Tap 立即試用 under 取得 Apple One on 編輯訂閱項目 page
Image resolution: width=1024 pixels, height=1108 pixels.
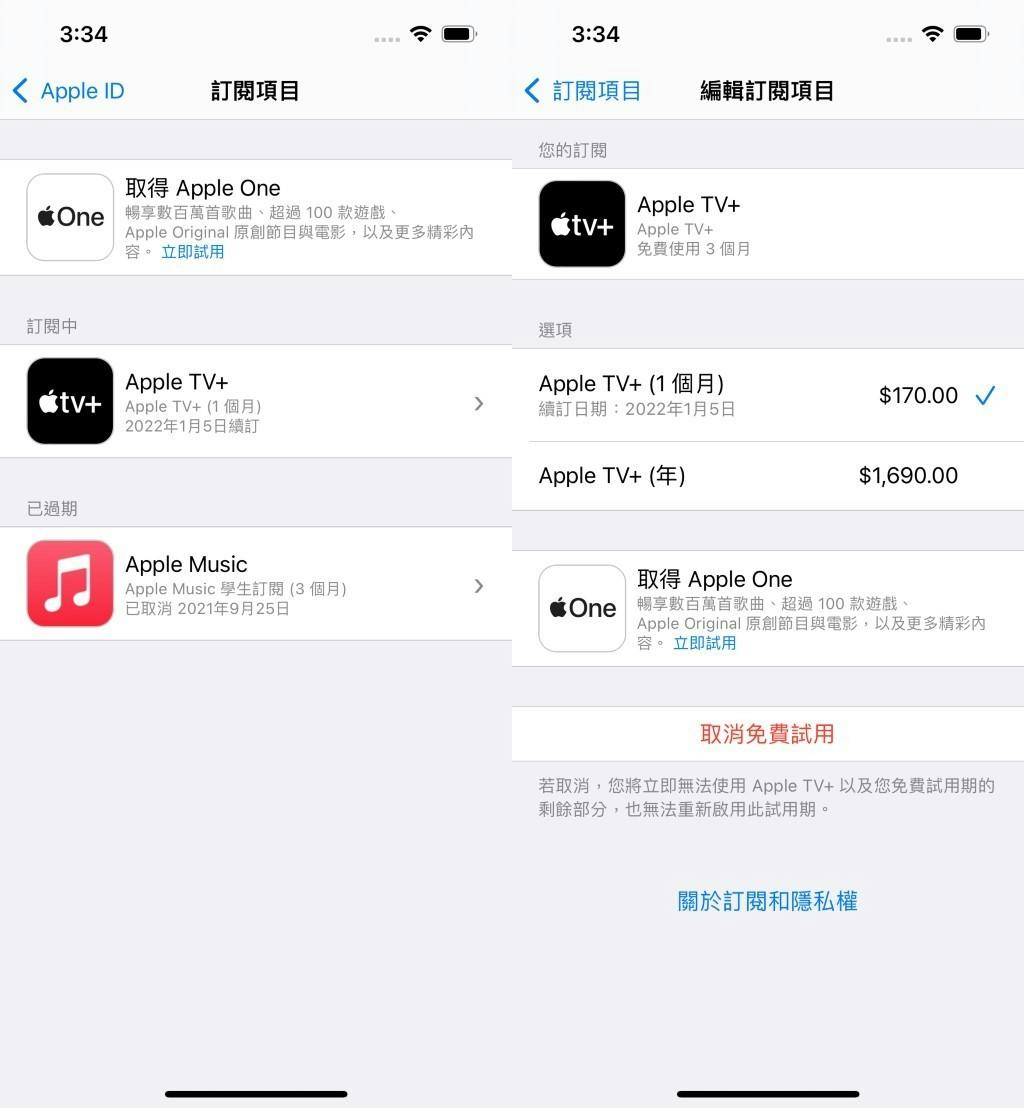pos(705,643)
